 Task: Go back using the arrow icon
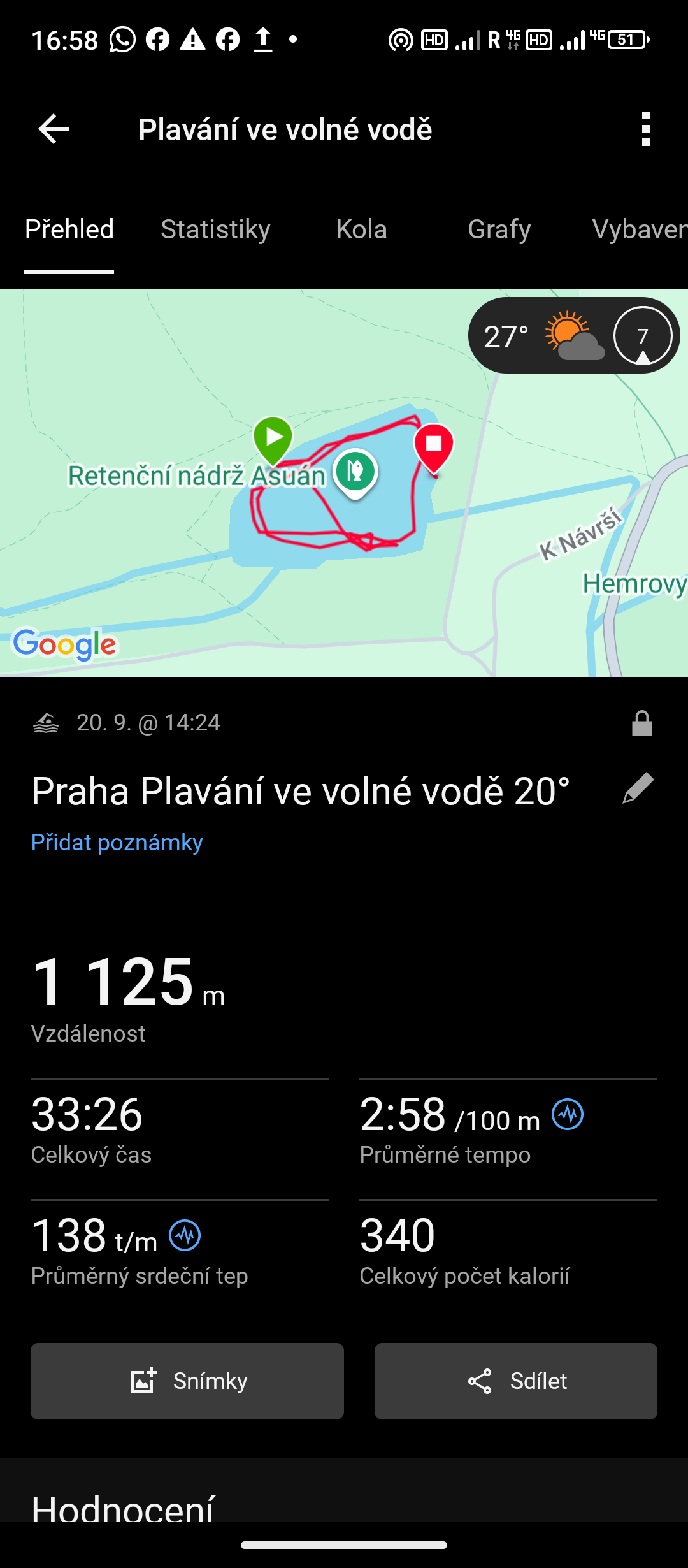click(x=54, y=129)
